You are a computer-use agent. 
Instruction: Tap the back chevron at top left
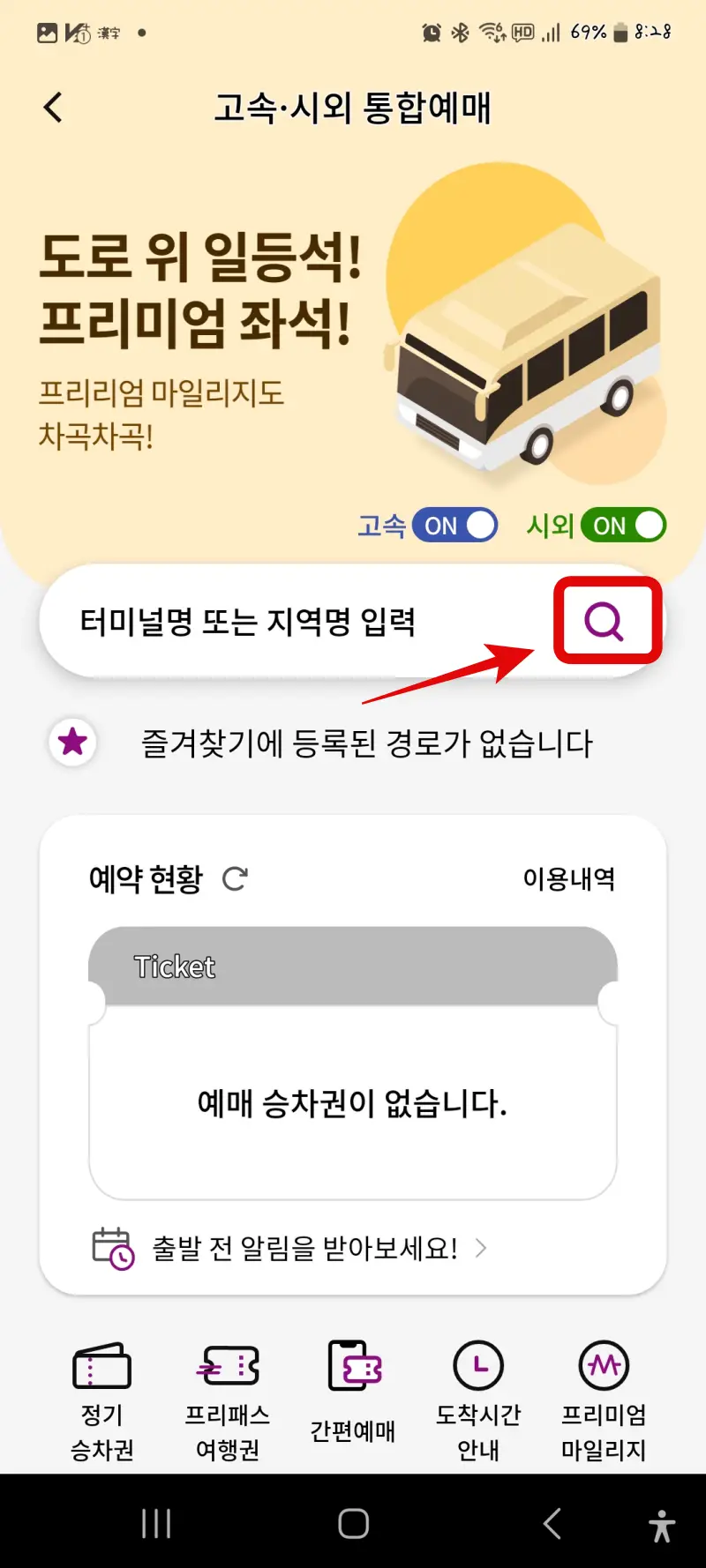[x=53, y=108]
